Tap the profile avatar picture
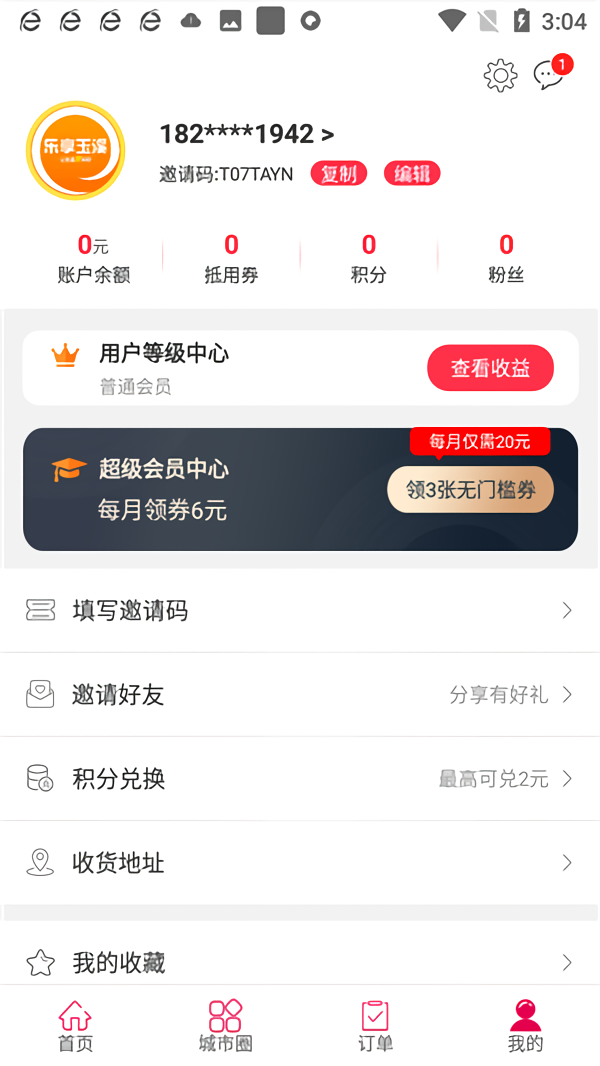 coord(76,150)
